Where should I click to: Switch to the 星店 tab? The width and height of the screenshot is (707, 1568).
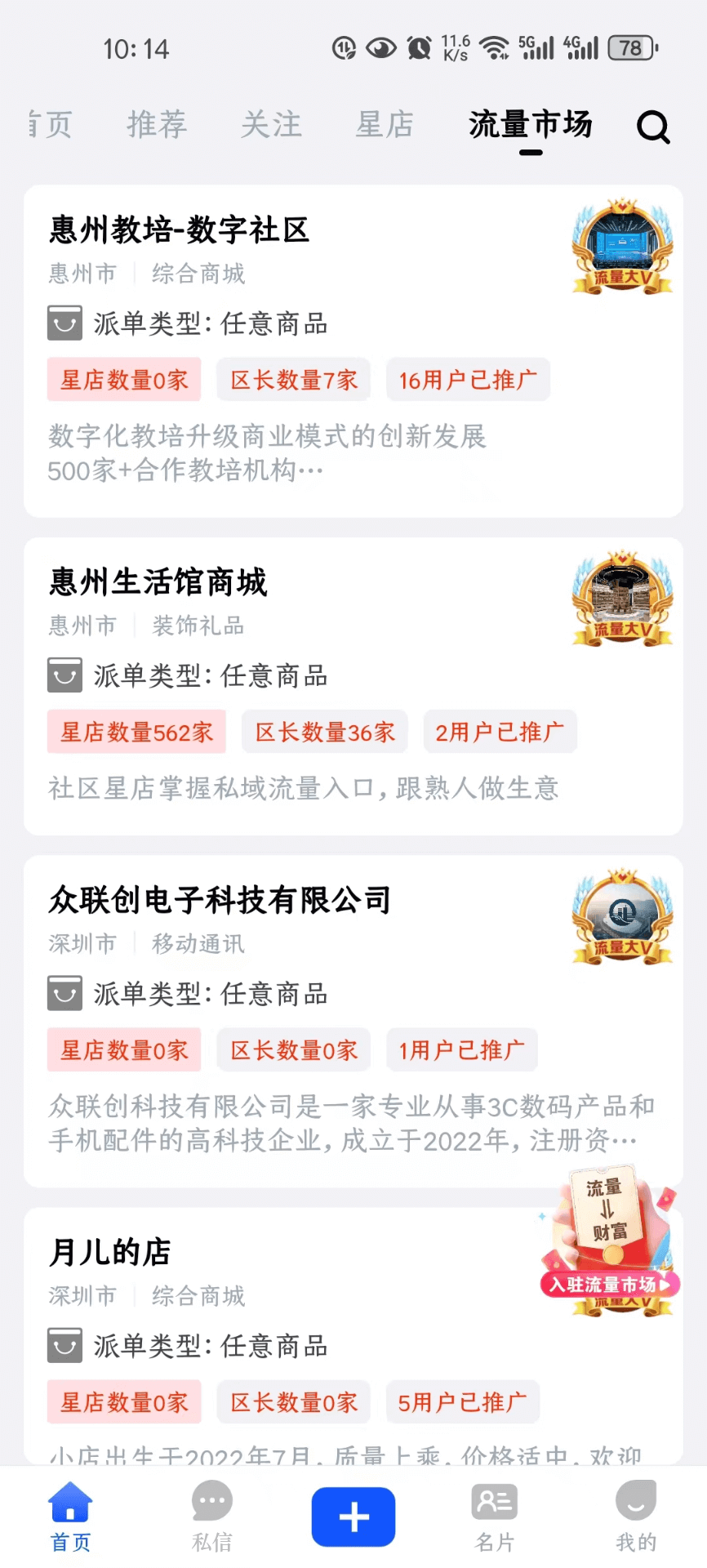pyautogui.click(x=385, y=125)
